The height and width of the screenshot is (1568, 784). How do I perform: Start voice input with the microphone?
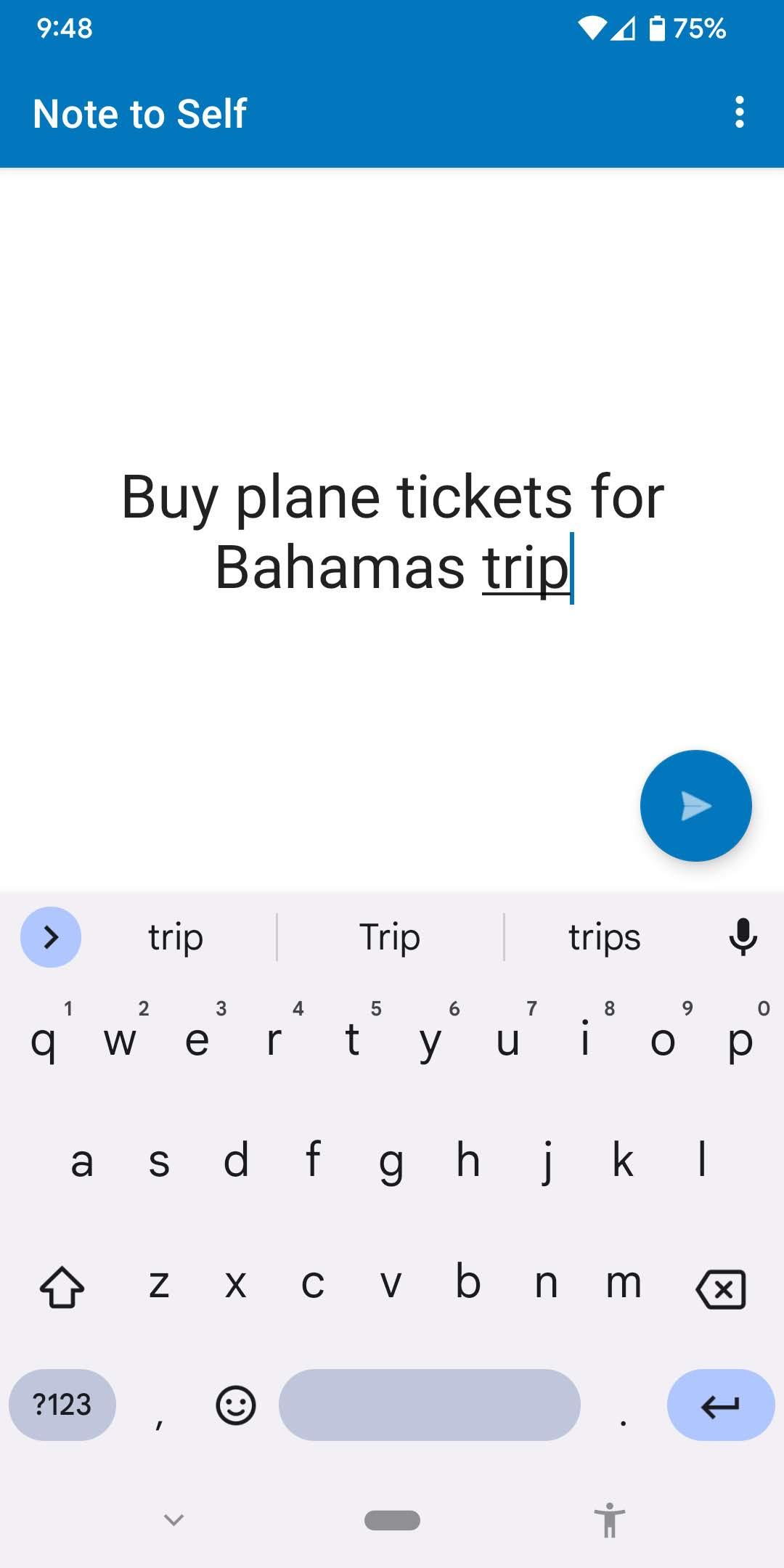click(x=743, y=937)
